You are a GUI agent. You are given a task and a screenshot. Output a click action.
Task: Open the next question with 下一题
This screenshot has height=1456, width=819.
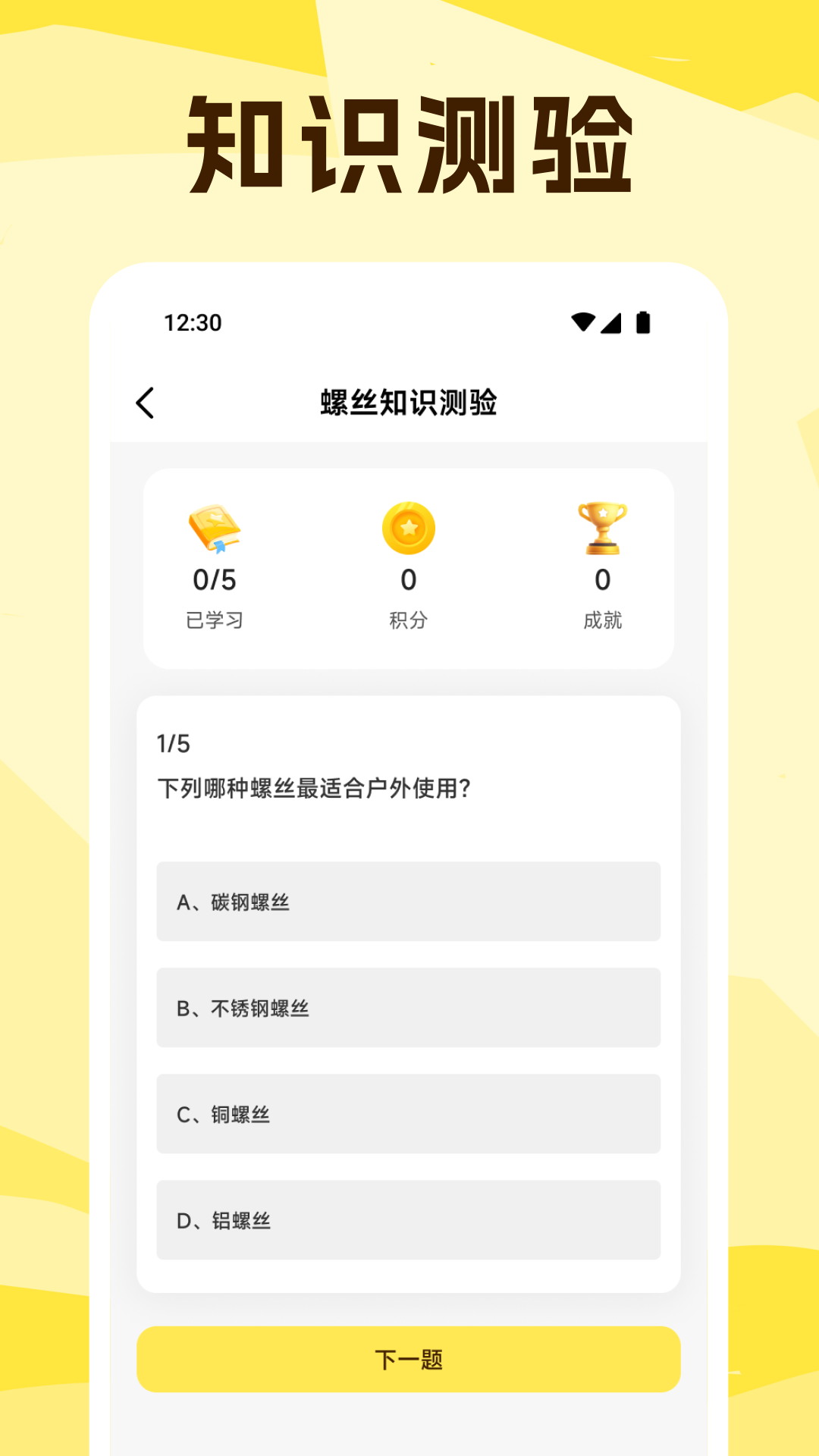pyautogui.click(x=409, y=1360)
